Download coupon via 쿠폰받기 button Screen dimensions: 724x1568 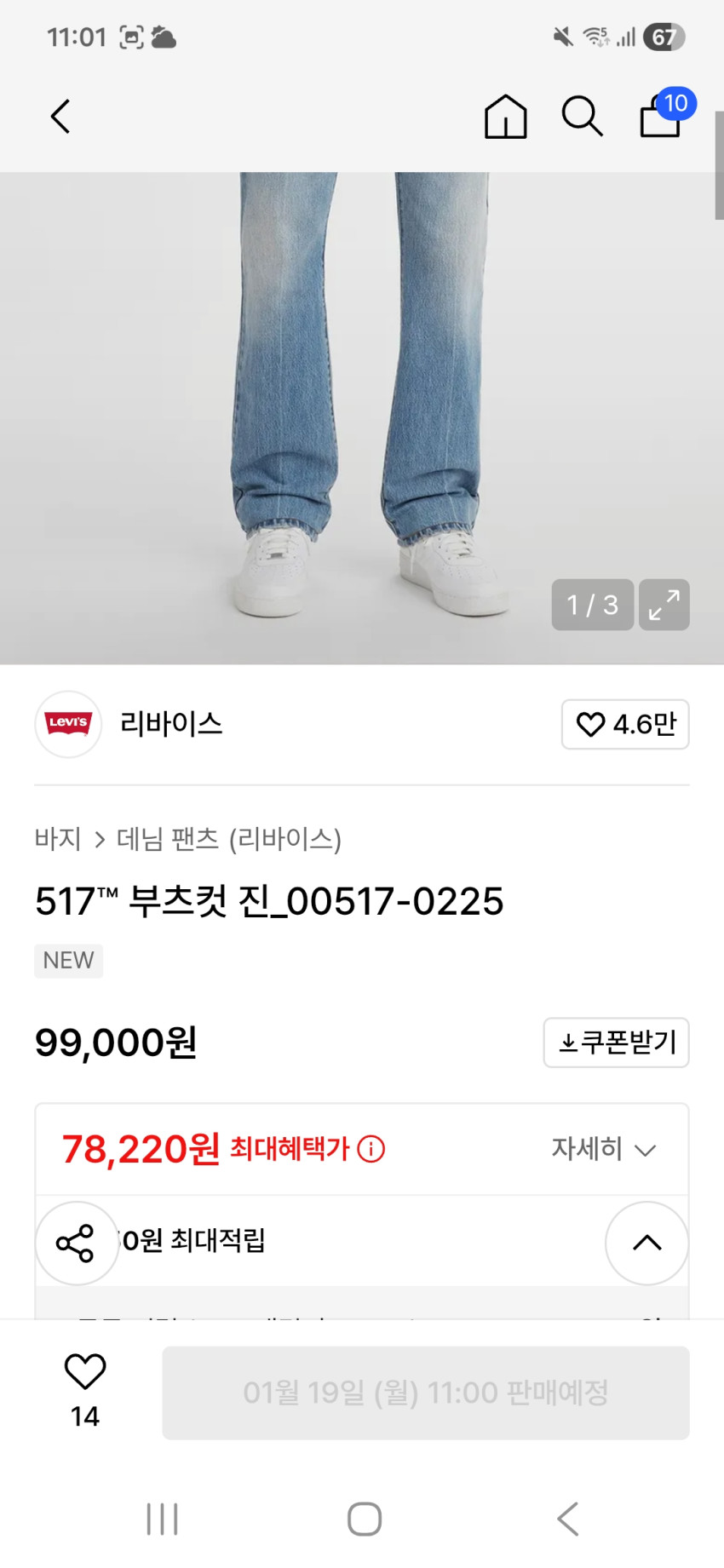click(616, 1042)
